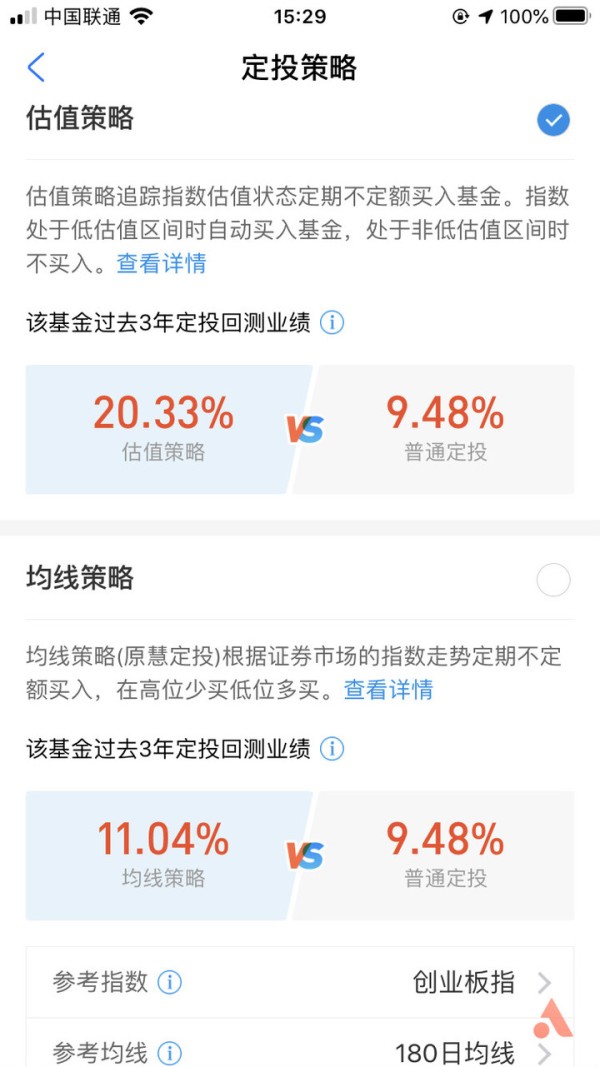Deselect the 估值策略 radio option

click(x=553, y=120)
